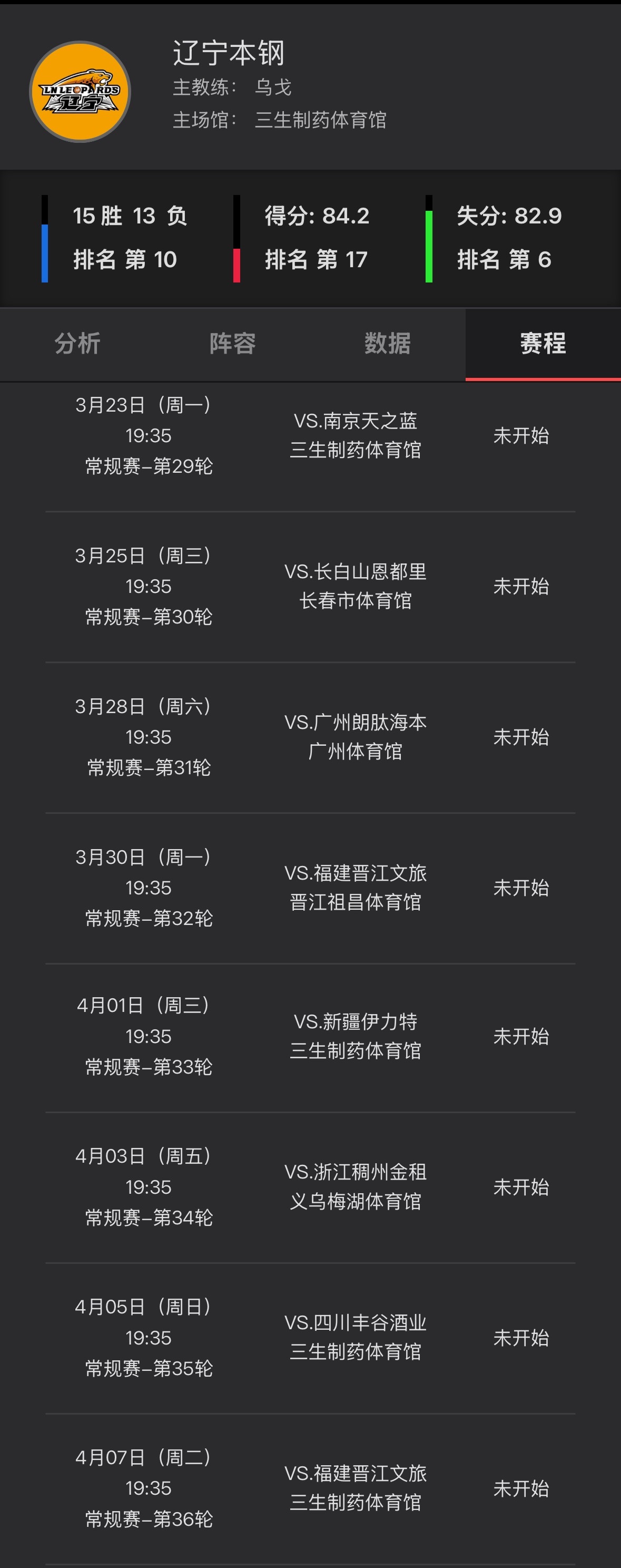Select the 广州朗肽海本 game row

[x=310, y=737]
